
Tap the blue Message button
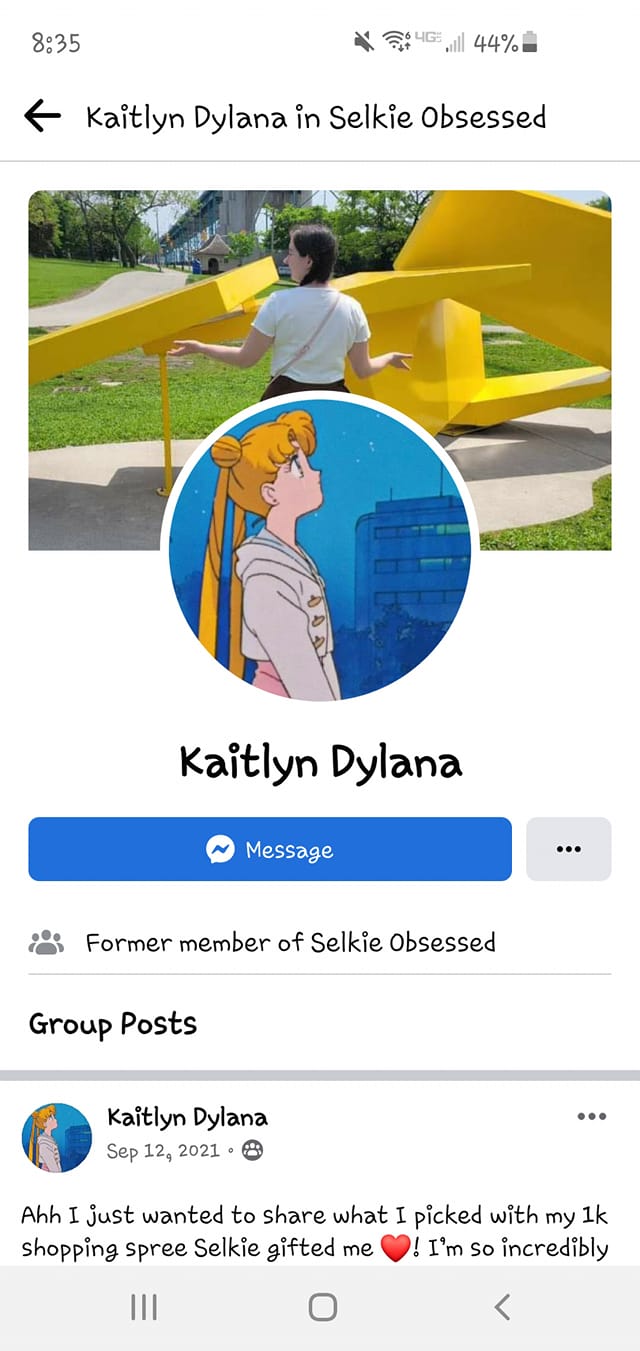270,850
